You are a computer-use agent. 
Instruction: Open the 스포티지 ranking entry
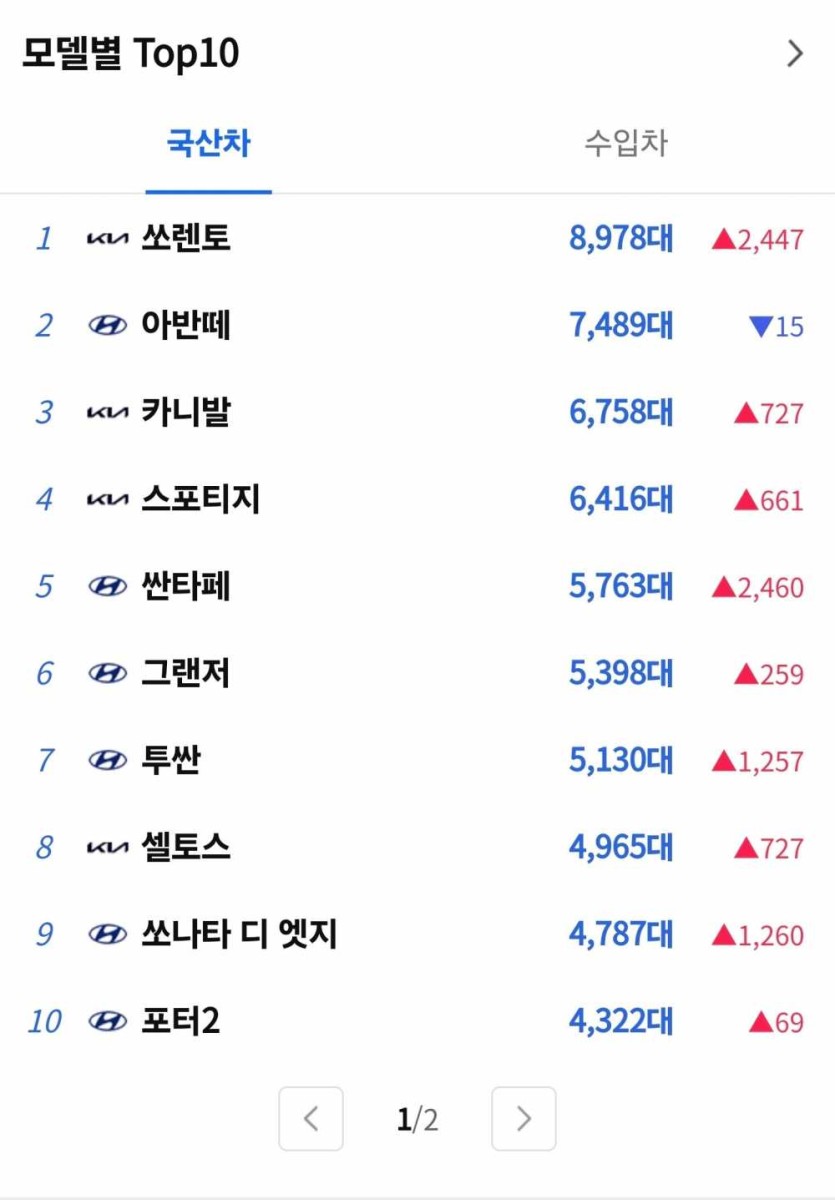pos(200,499)
